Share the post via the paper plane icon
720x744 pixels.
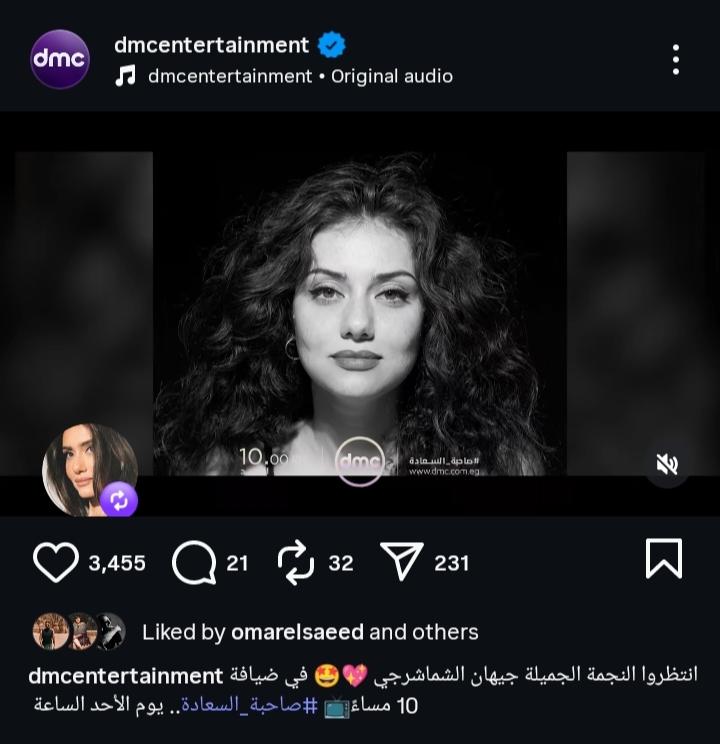point(403,563)
